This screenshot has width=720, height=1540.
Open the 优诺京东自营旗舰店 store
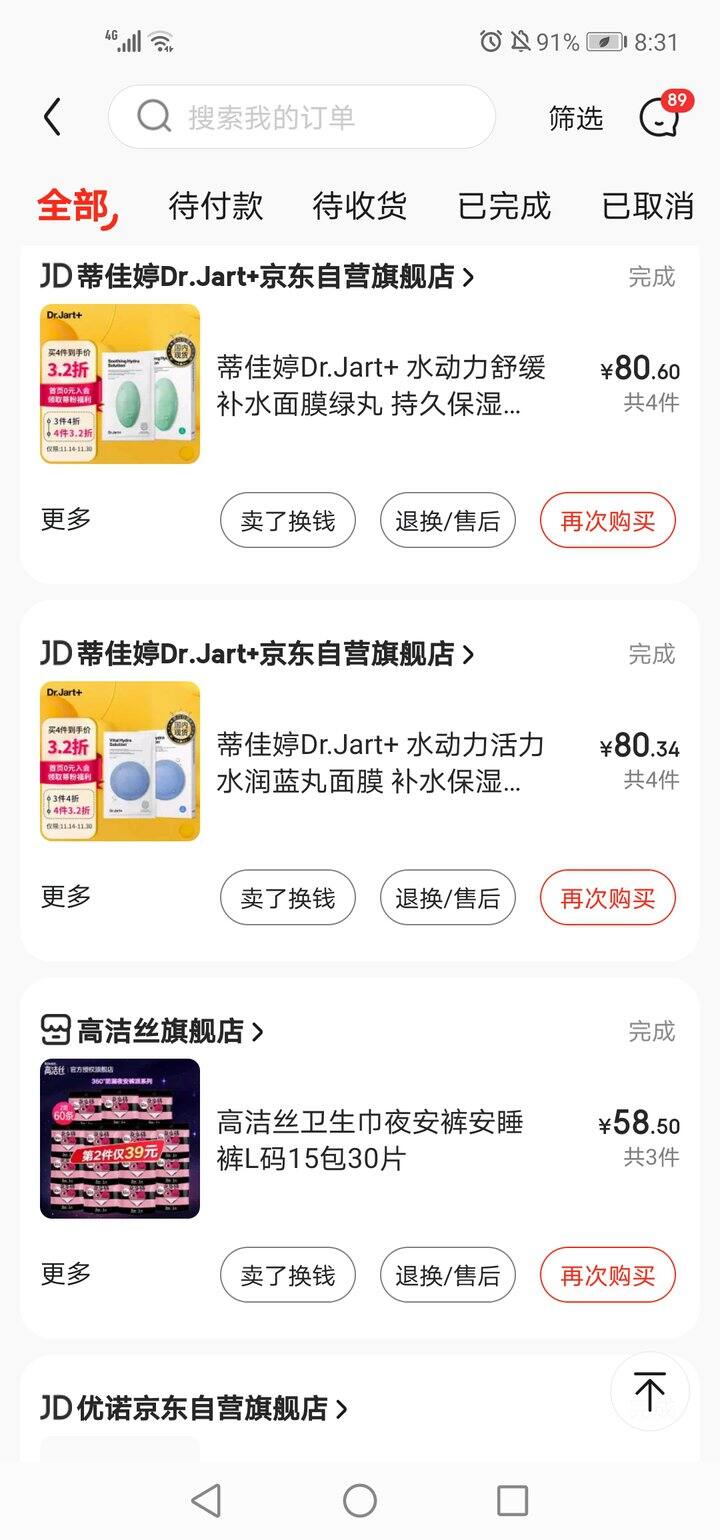[194, 1408]
